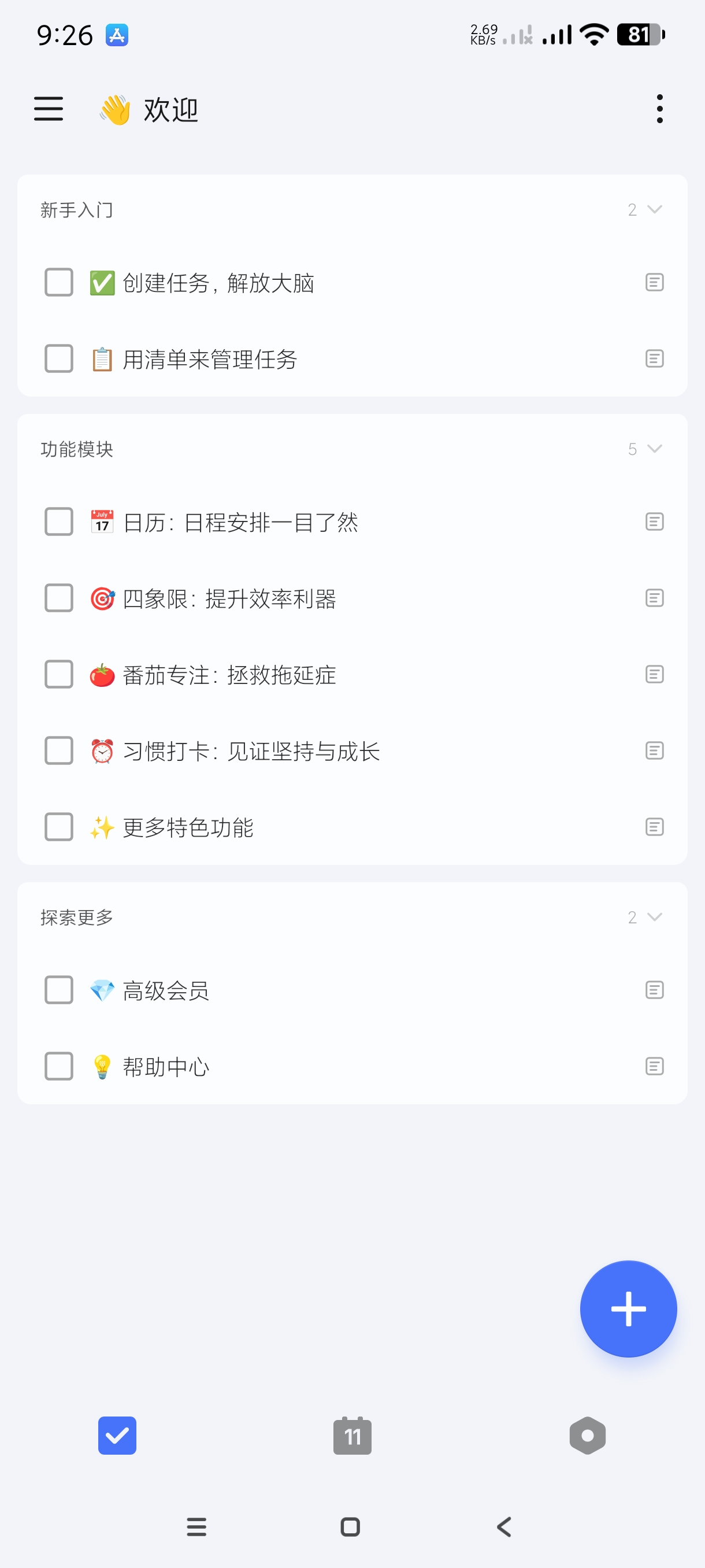
Task: Complete the 帮助中心 task checkbox
Action: [59, 1066]
